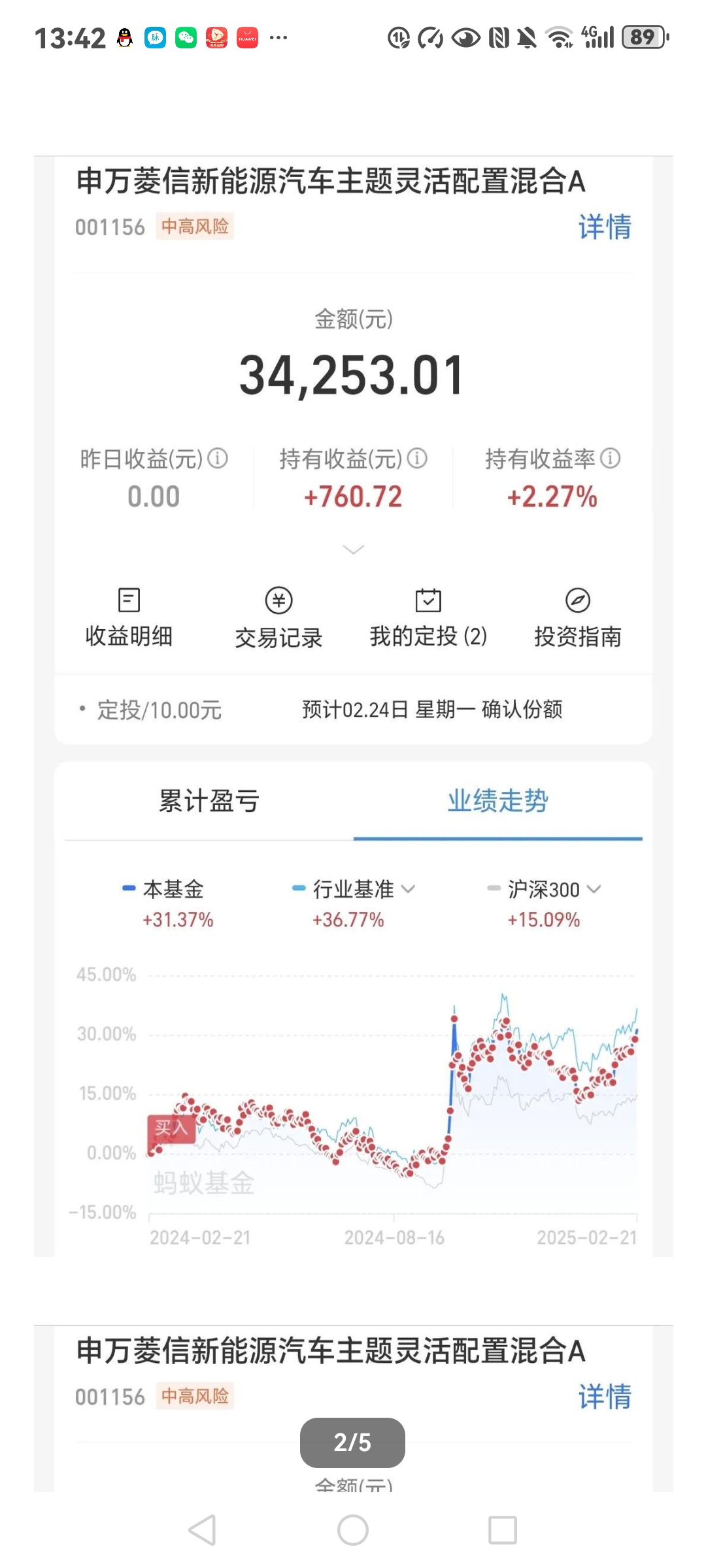Open the 沪深300 dropdown arrow
Viewport: 706px width, 1568px height.
point(594,889)
